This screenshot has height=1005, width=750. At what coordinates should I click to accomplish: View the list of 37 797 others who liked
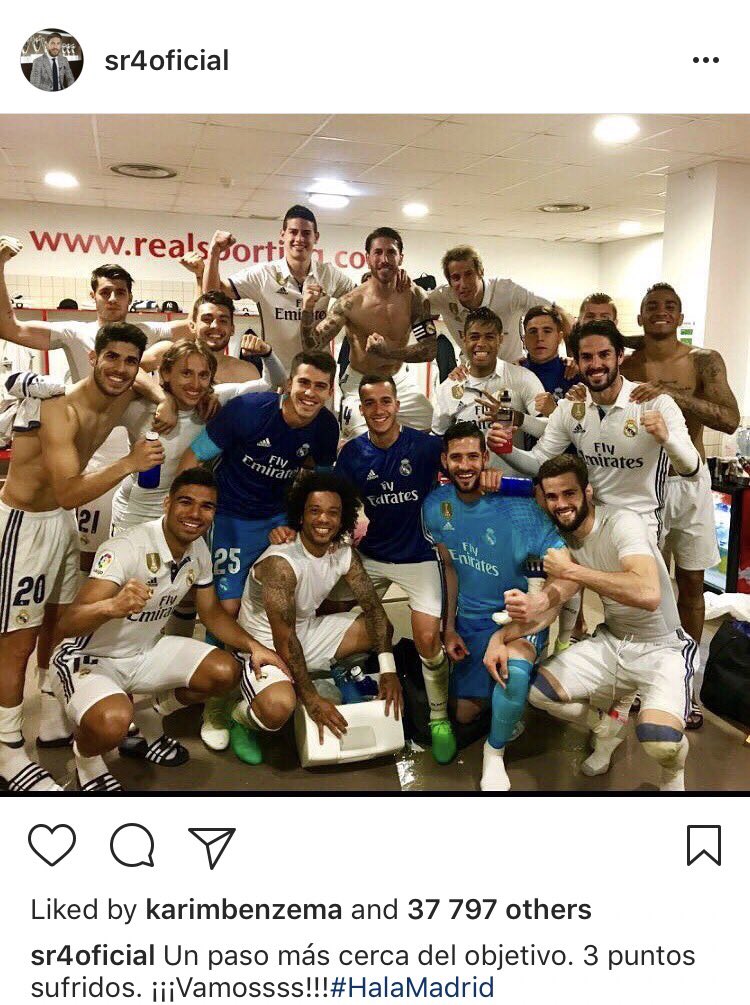[x=499, y=910]
